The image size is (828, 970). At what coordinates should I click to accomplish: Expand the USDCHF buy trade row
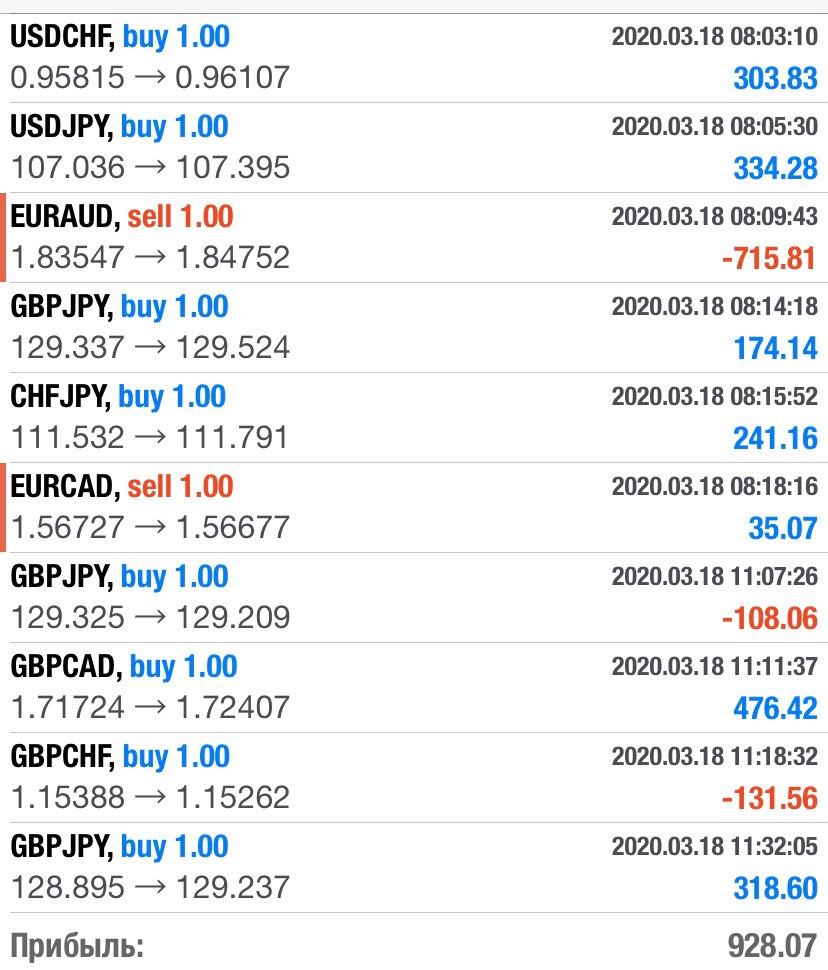tap(414, 57)
